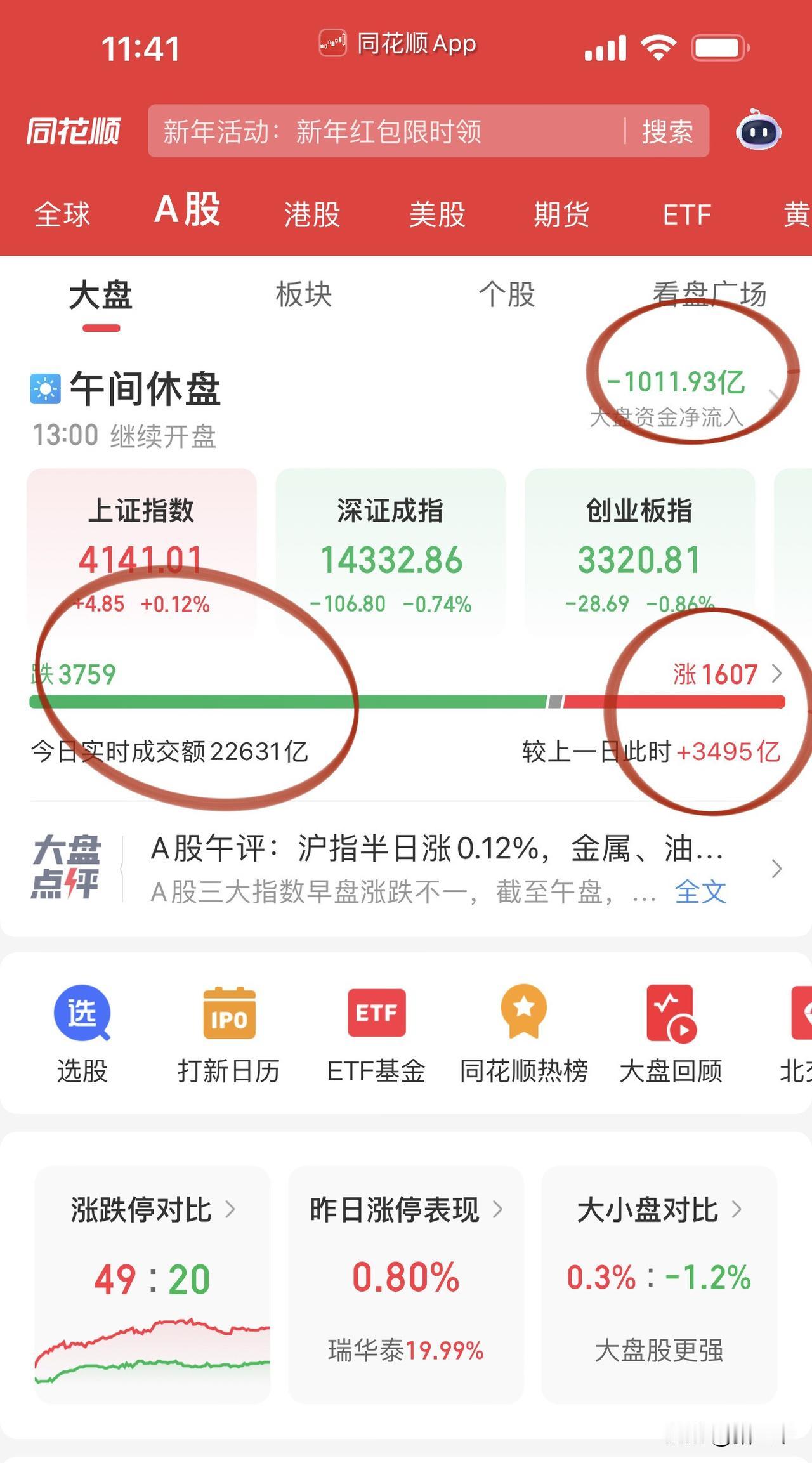
Task: Expand advancing stocks detail via 涨1607 arrow
Action: pos(779,675)
